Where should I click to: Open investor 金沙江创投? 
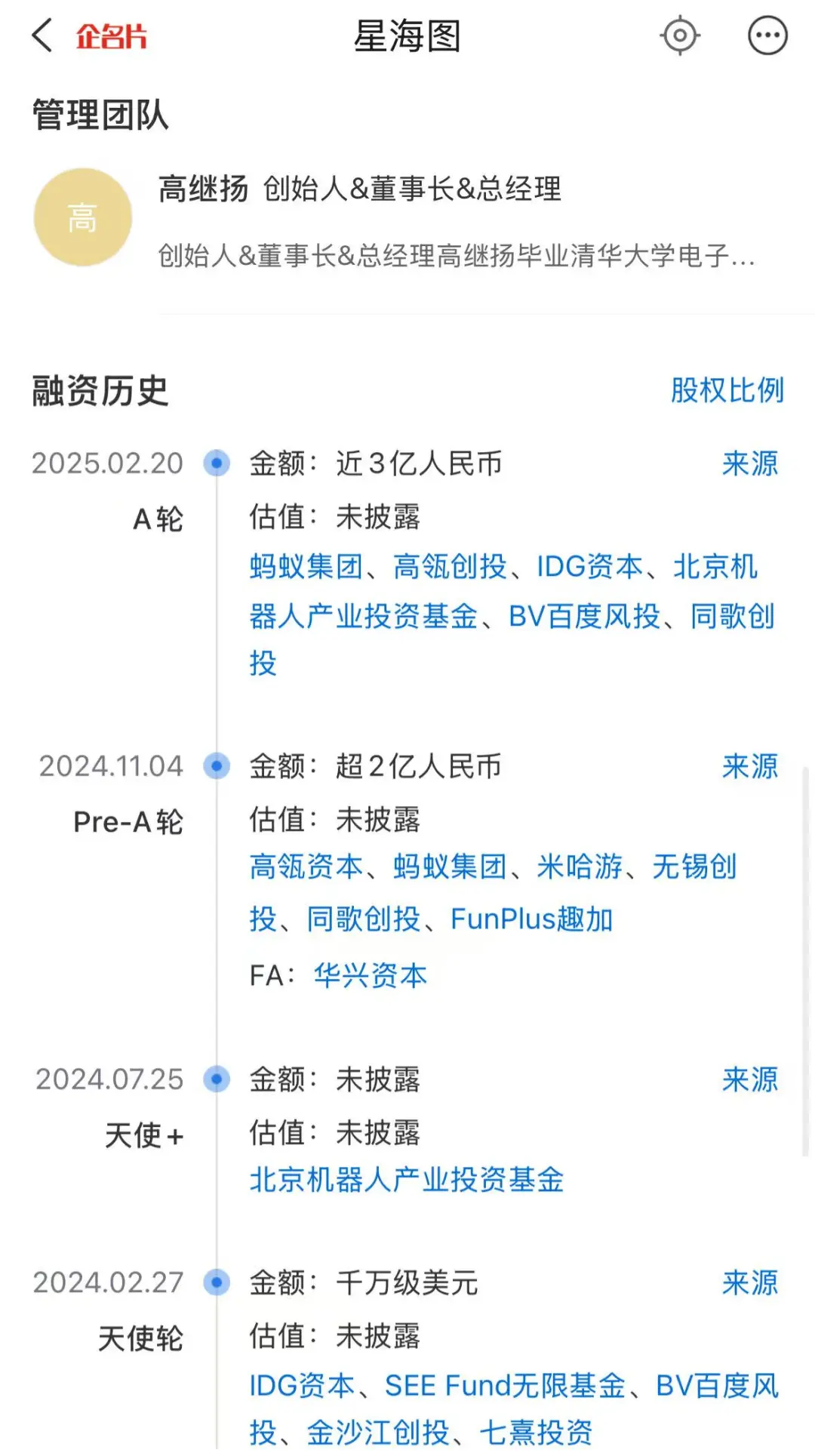point(378,1432)
